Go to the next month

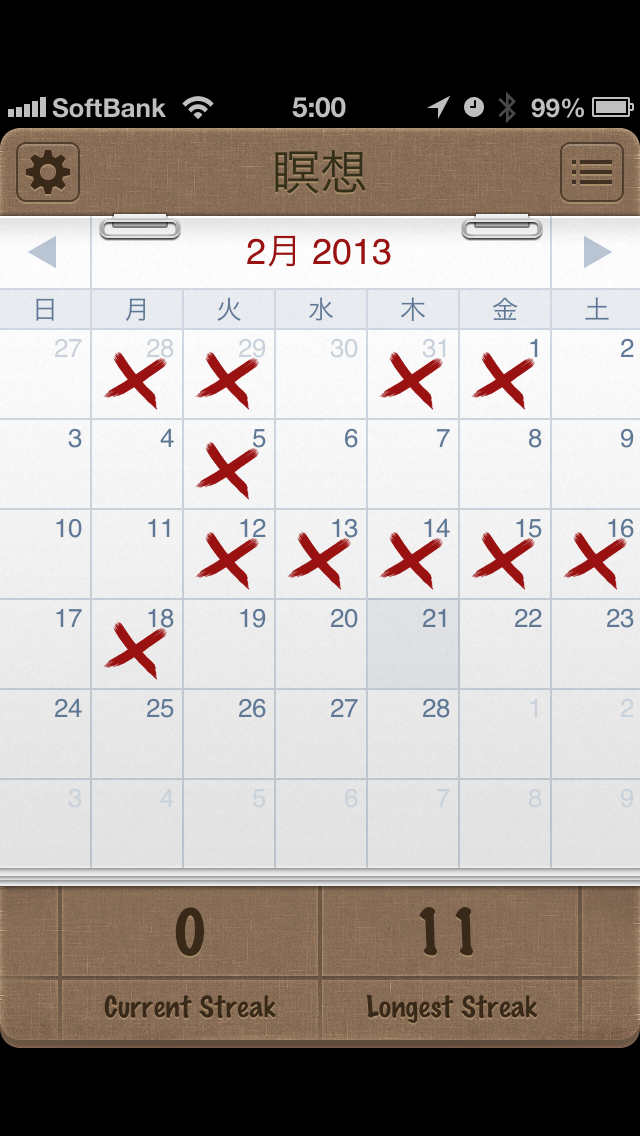[x=597, y=253]
